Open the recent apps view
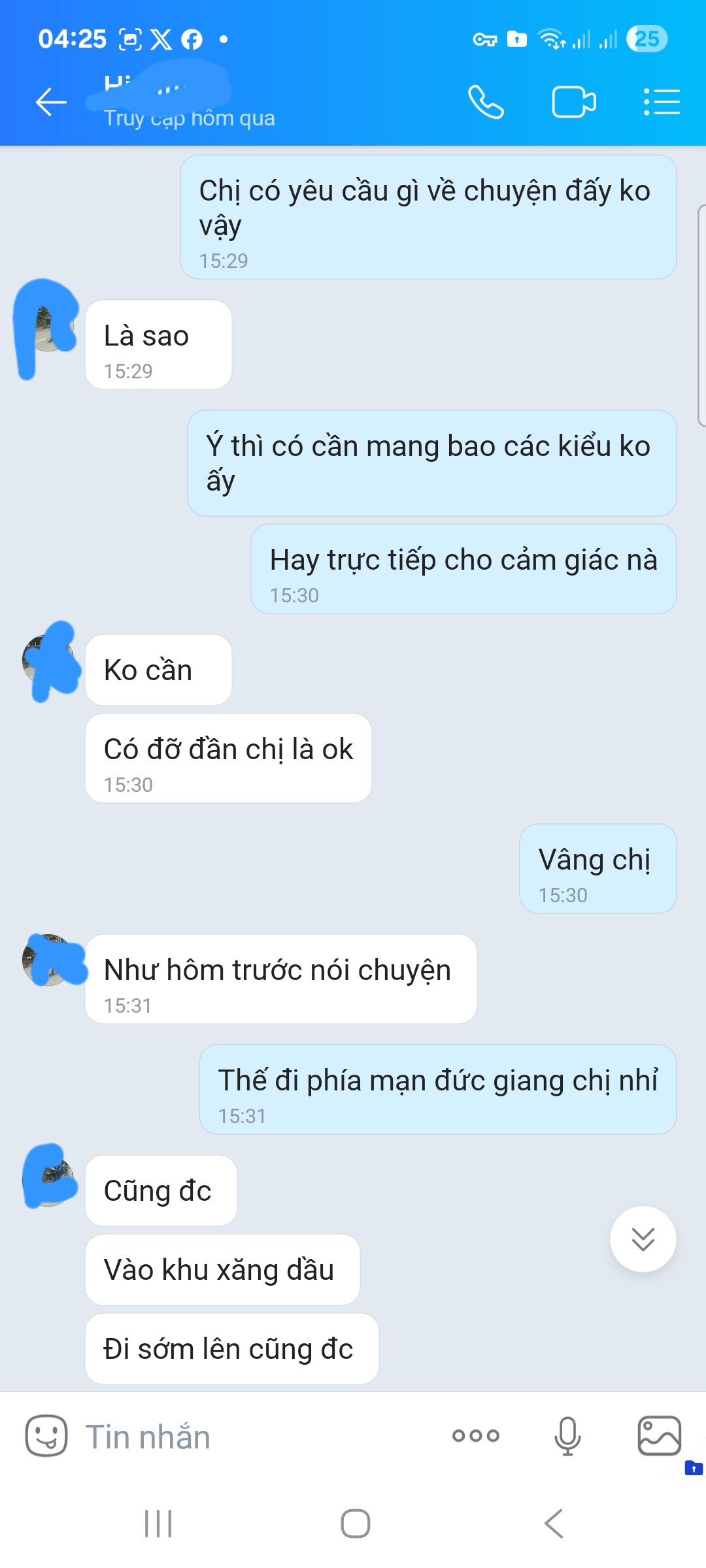This screenshot has height=1568, width=706. tap(158, 1523)
